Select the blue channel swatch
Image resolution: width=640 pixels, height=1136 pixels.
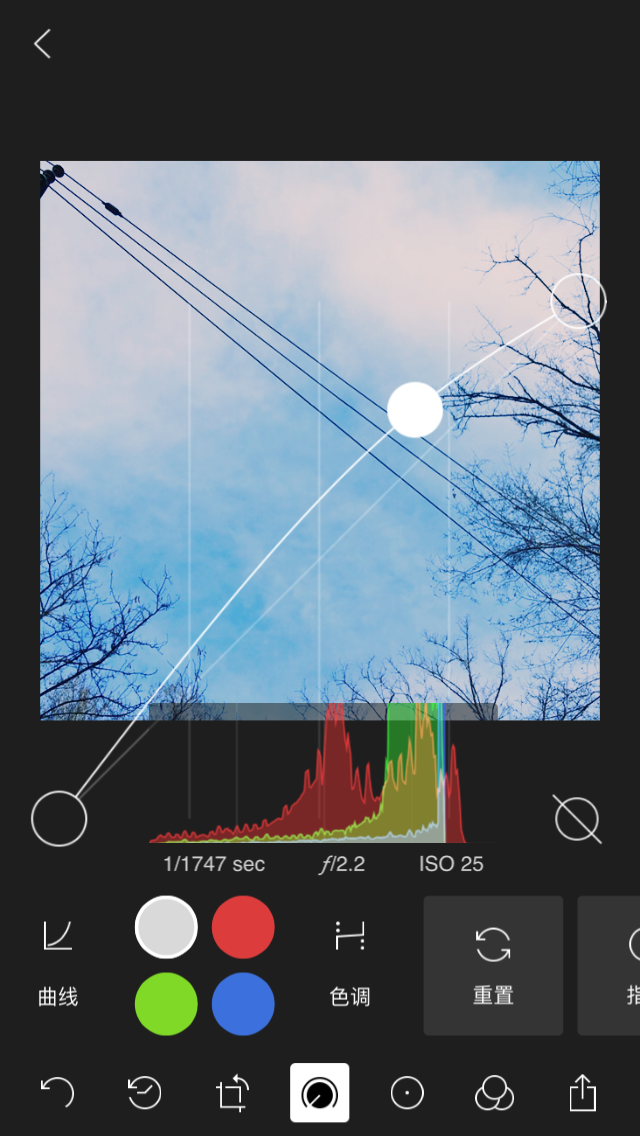pyautogui.click(x=243, y=1003)
